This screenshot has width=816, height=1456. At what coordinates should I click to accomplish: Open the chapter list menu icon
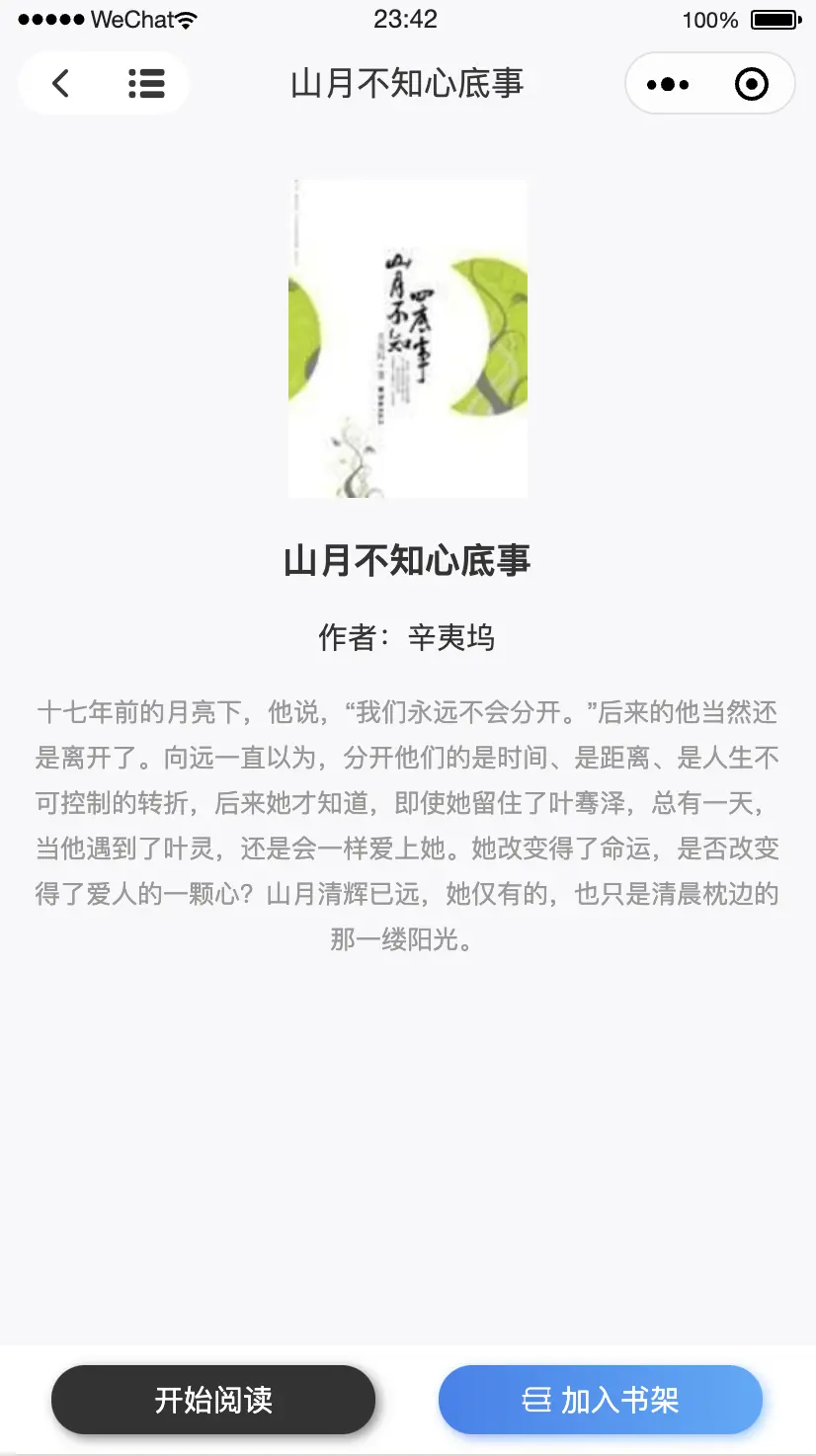[146, 84]
